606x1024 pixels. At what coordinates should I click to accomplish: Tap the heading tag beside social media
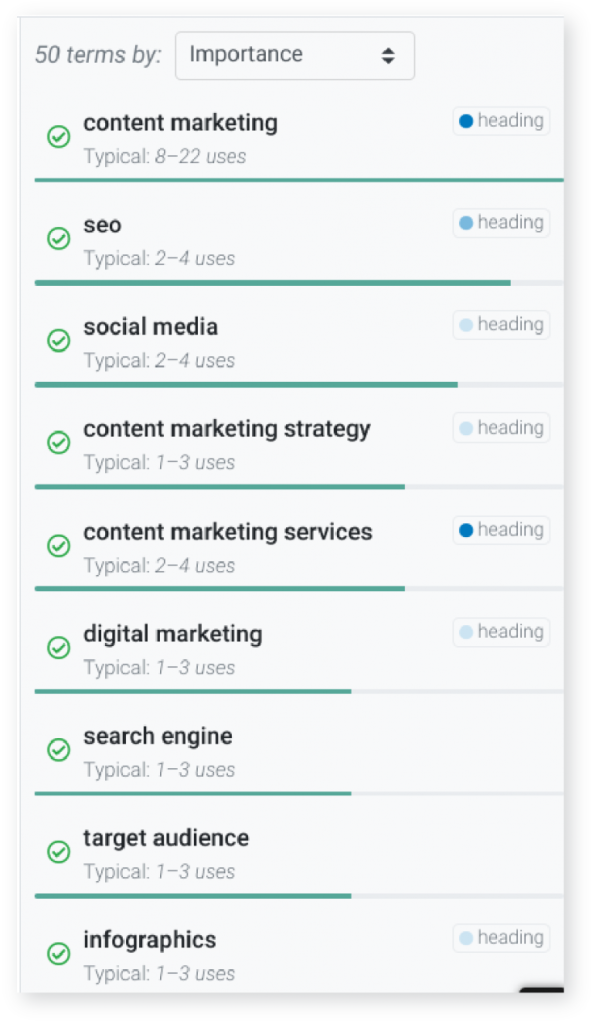[x=500, y=325]
